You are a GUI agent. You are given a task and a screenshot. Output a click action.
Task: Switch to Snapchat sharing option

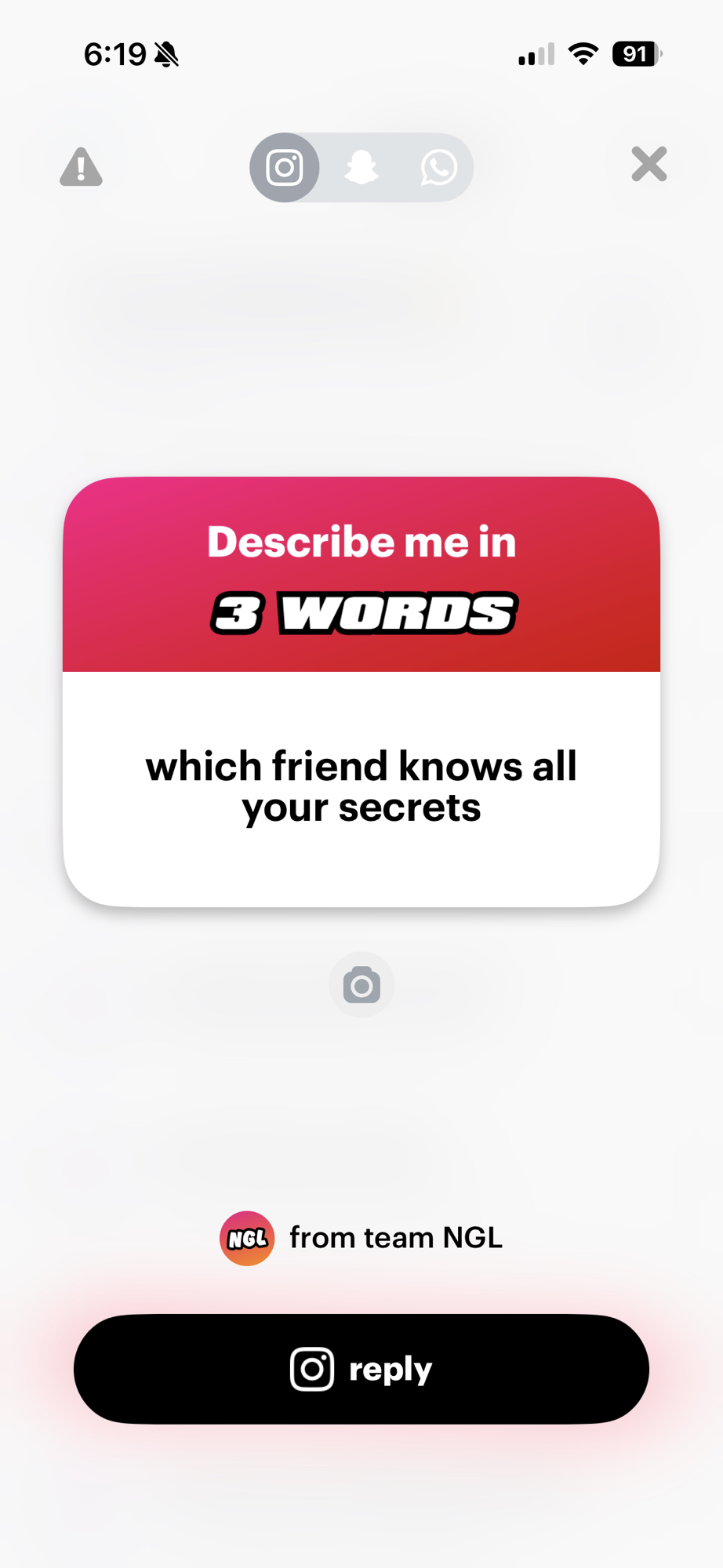361,168
